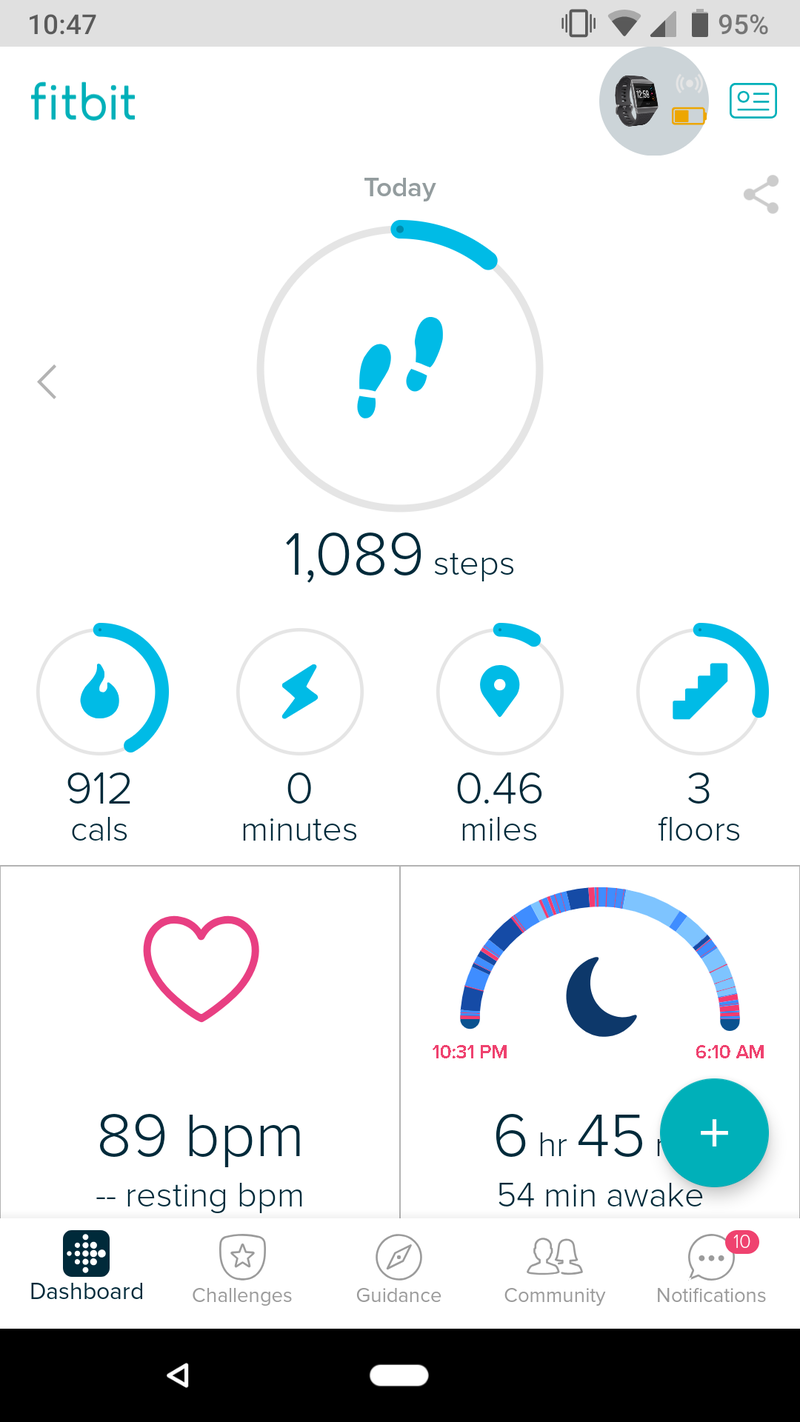
Task: Open the heart rate tile heart icon
Action: 200,963
